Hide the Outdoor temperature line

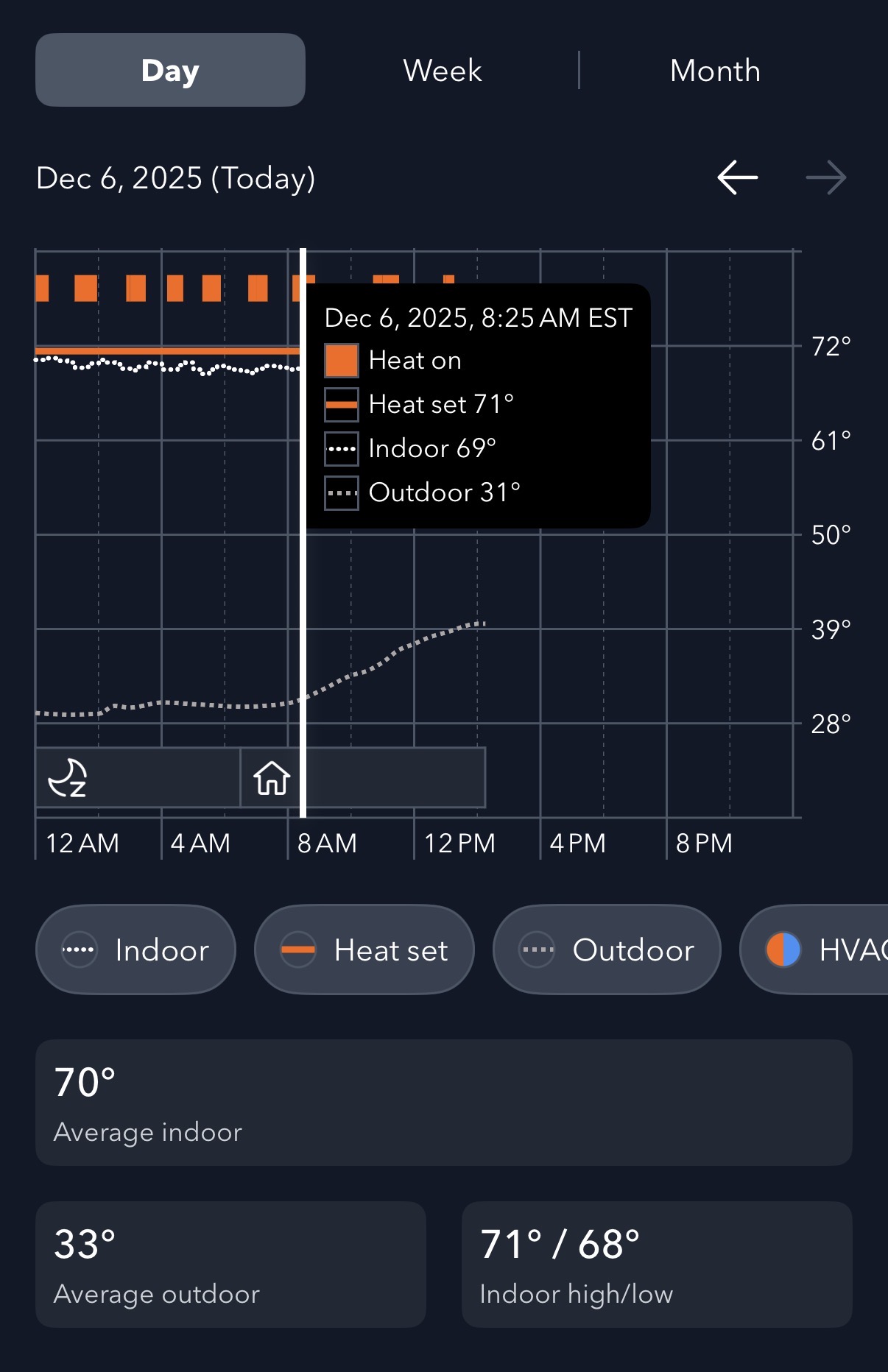(607, 950)
